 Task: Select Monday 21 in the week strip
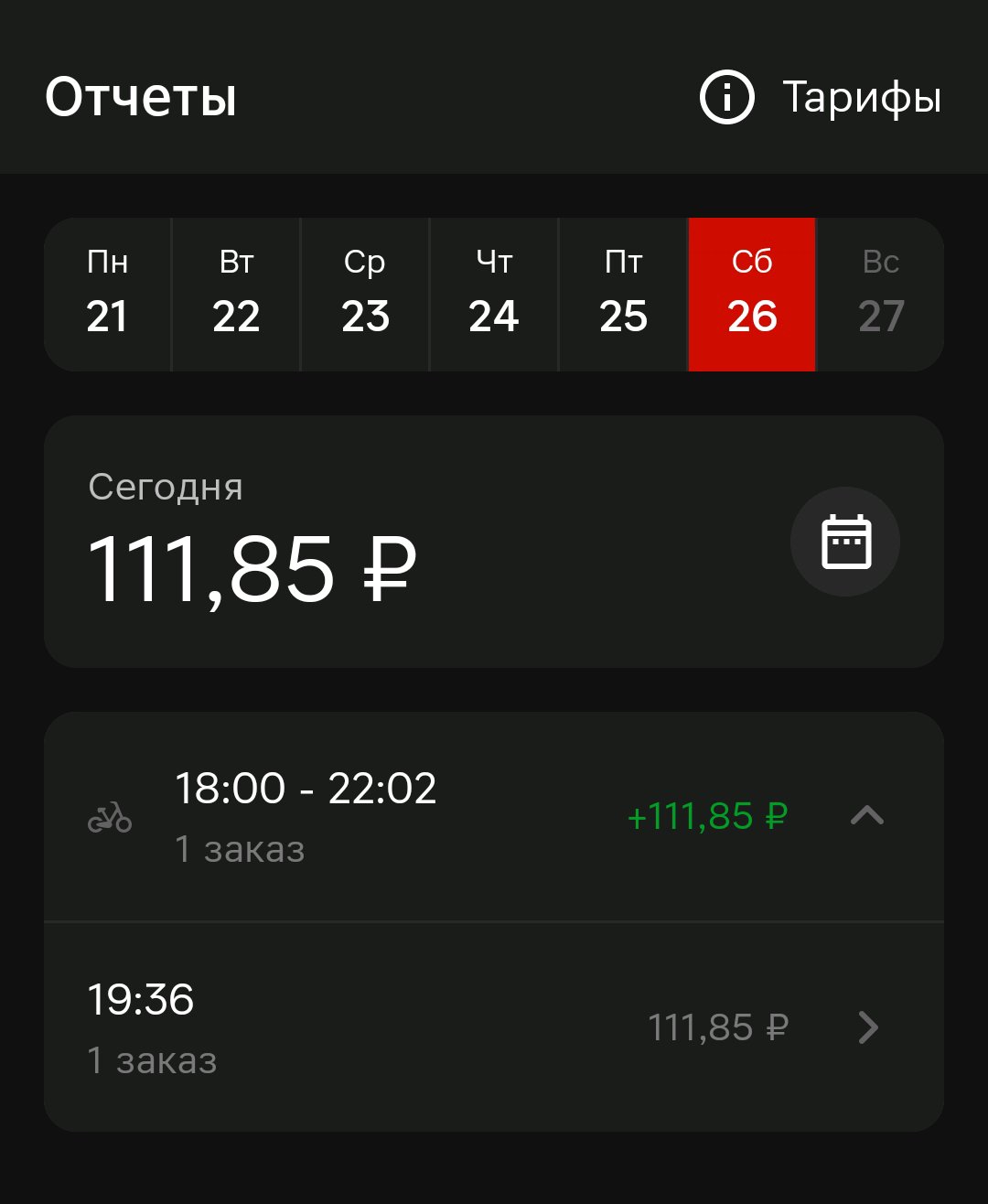[107, 295]
